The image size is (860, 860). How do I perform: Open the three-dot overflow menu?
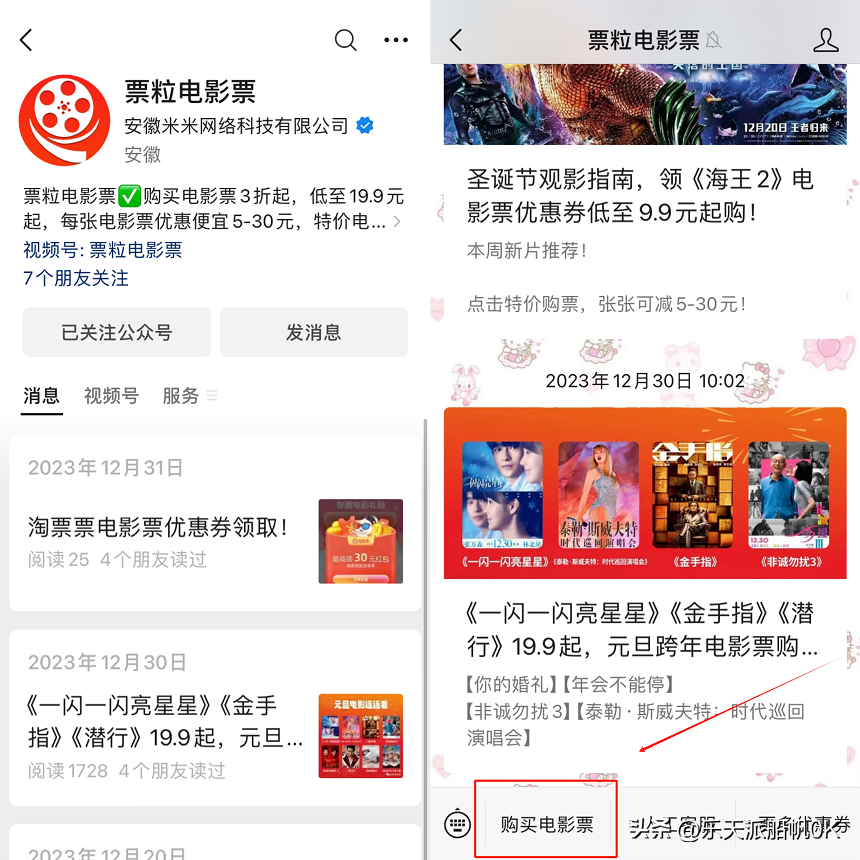click(x=396, y=40)
